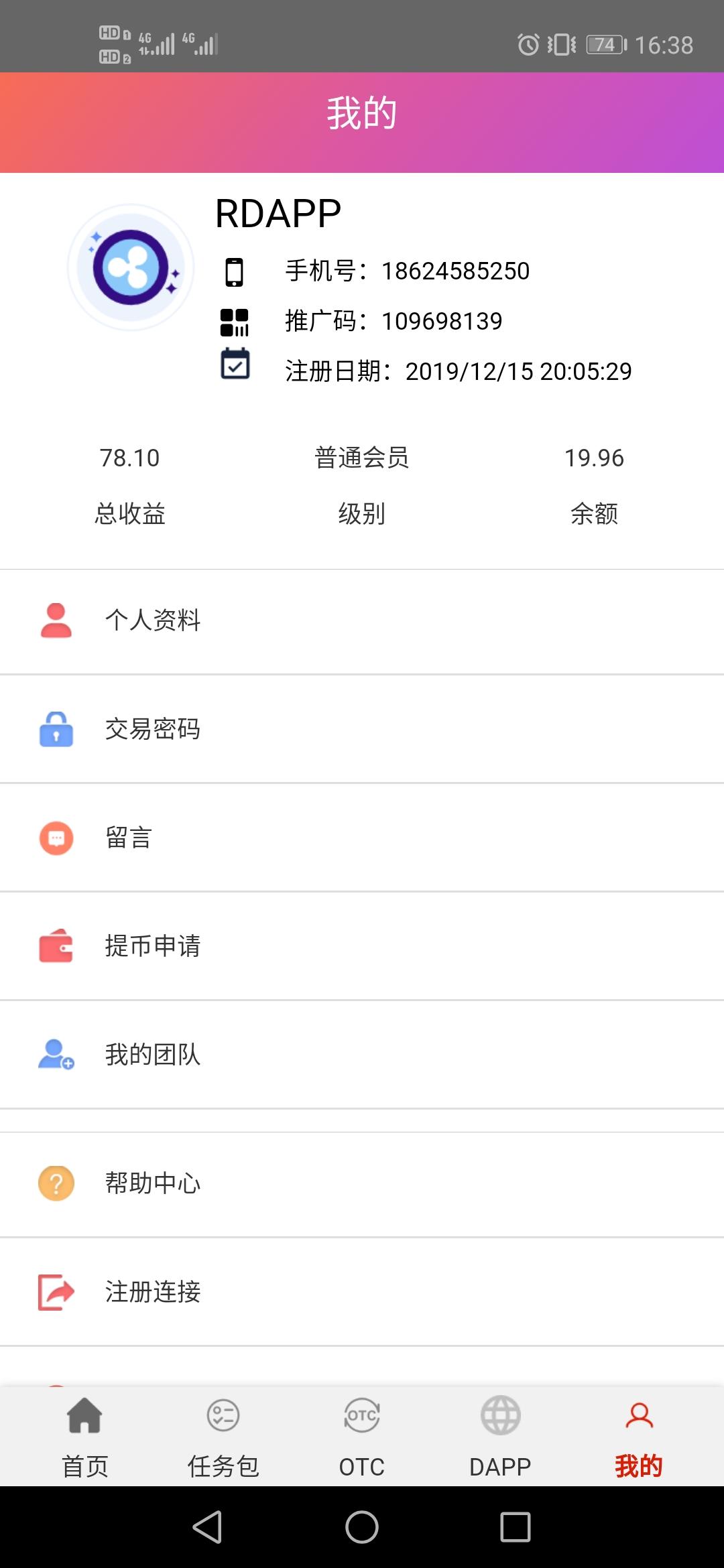724x1568 pixels.
Task: Open 注册连接 registration link row
Action: [x=362, y=1292]
